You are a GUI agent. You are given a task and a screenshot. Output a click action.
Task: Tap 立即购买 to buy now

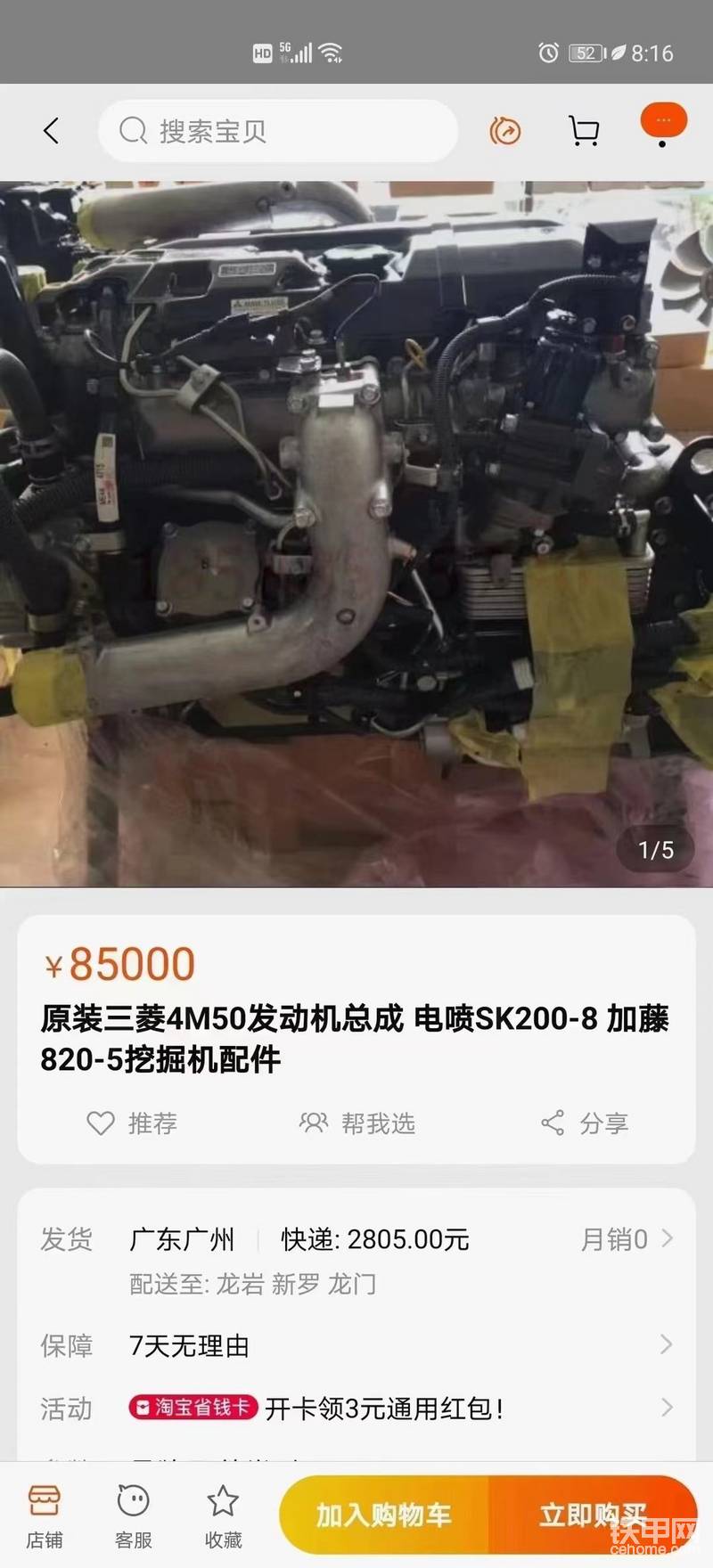click(592, 1515)
